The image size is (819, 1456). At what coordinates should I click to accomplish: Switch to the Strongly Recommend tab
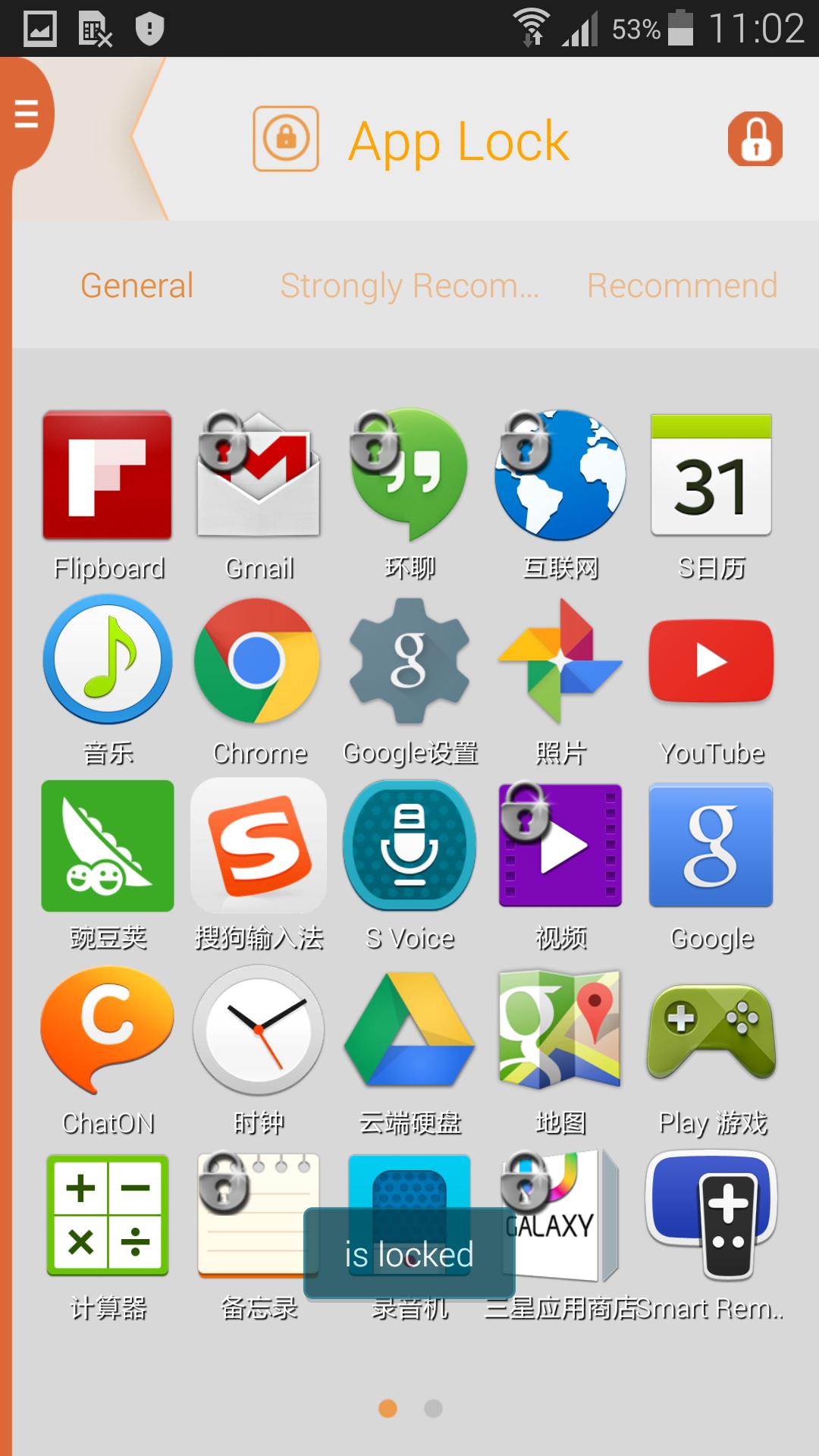pyautogui.click(x=409, y=286)
